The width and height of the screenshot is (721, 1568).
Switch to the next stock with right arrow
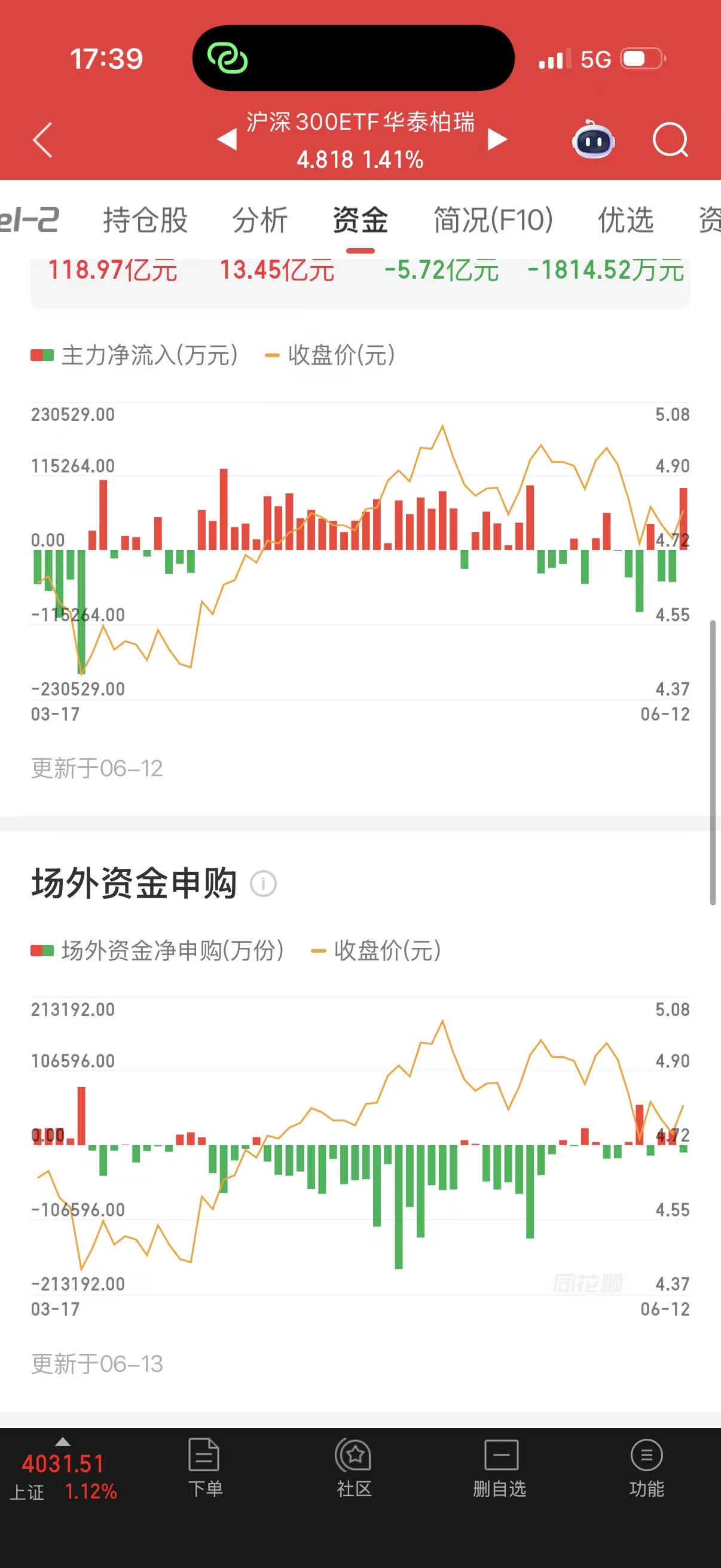click(497, 139)
